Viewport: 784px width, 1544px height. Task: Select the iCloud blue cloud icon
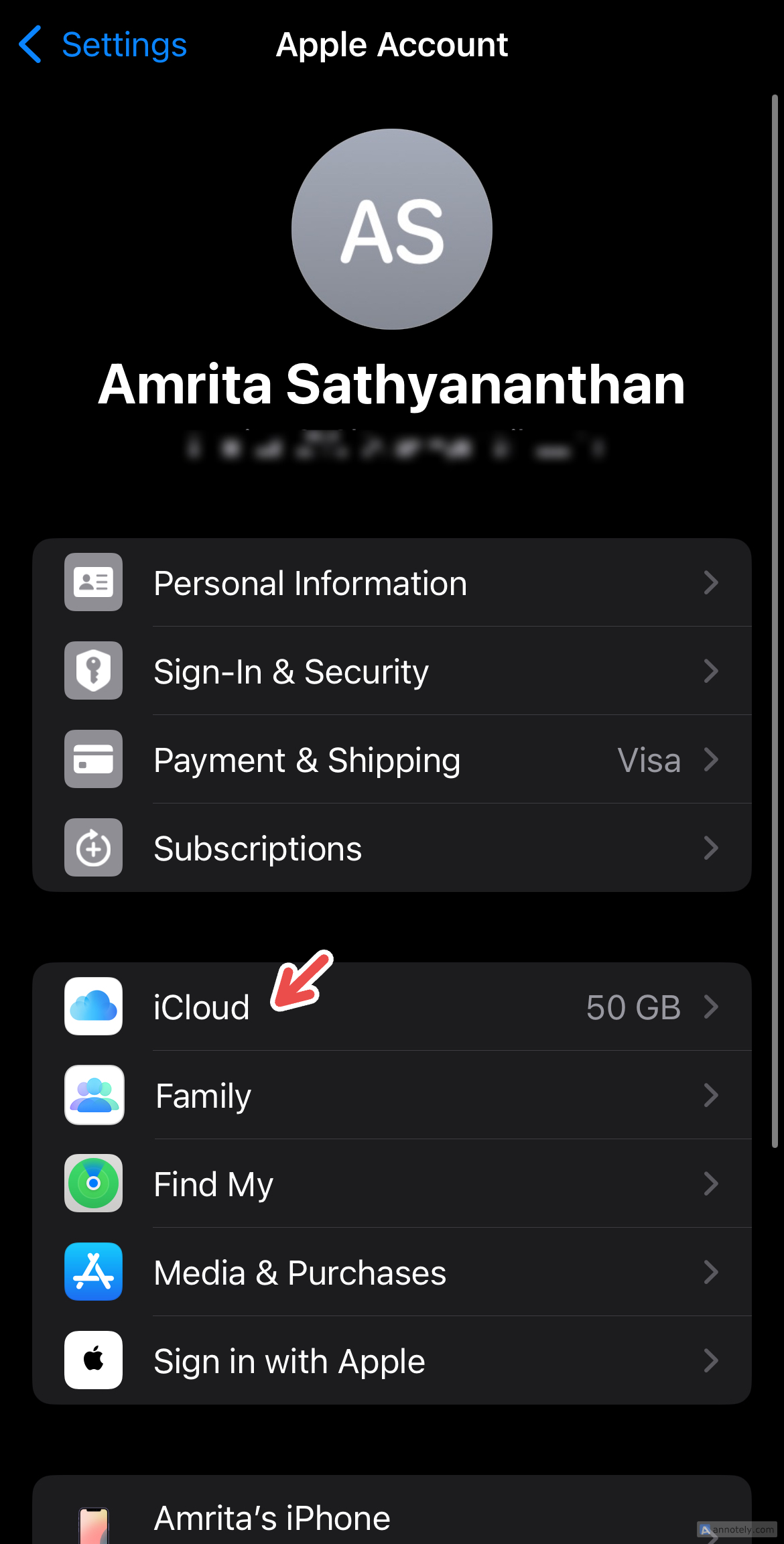click(92, 1007)
